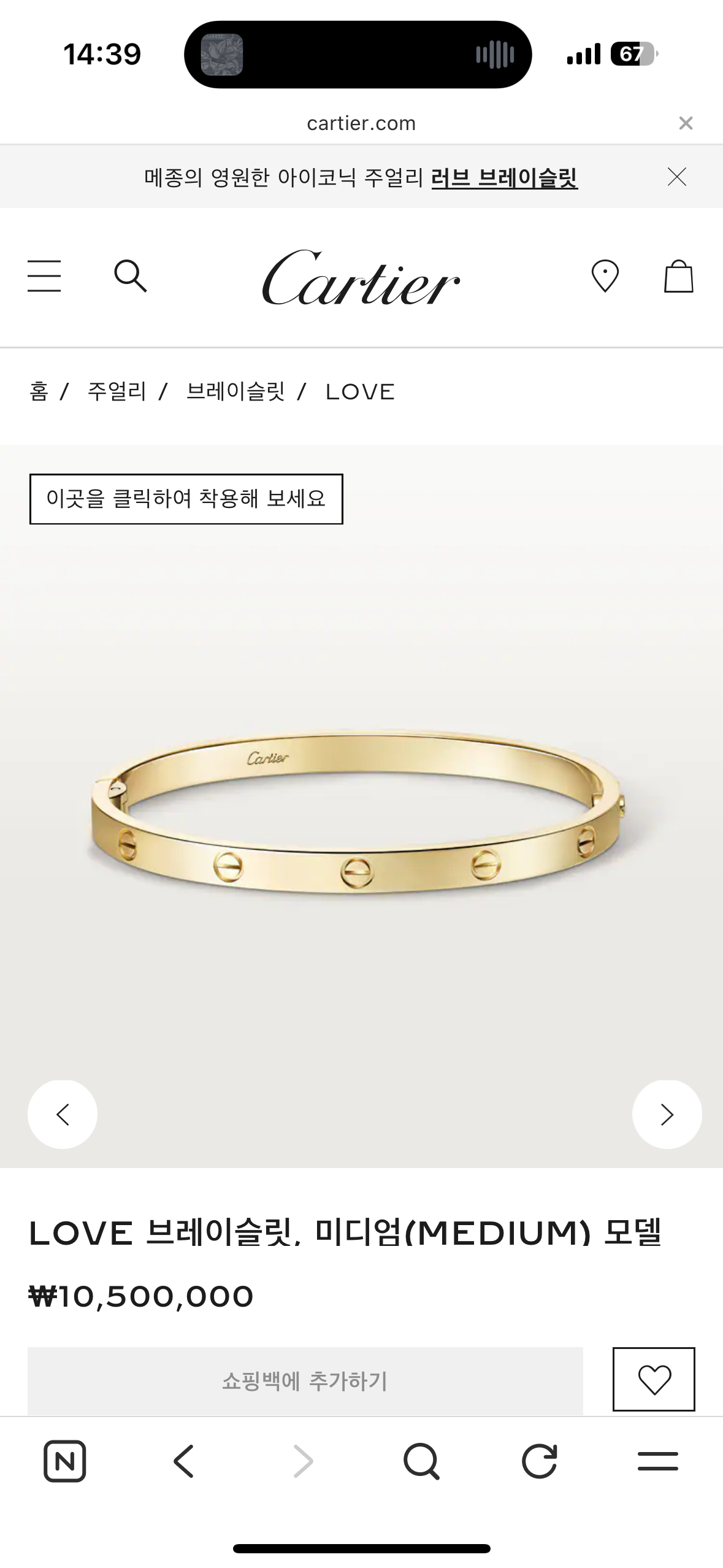
Task: Open LOVE collection breadcrumb
Action: (x=360, y=392)
